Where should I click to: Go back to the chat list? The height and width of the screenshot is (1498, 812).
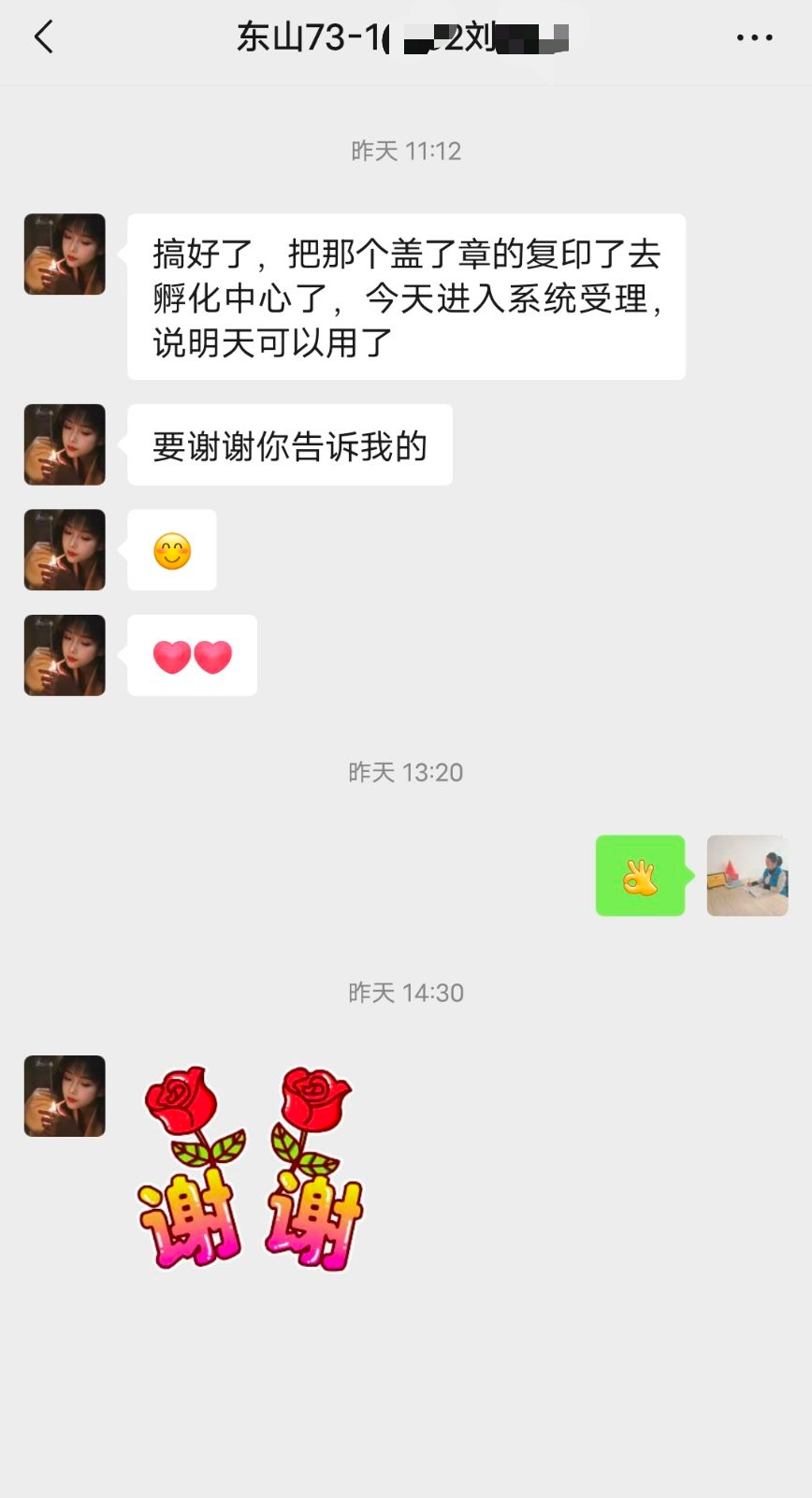[44, 37]
